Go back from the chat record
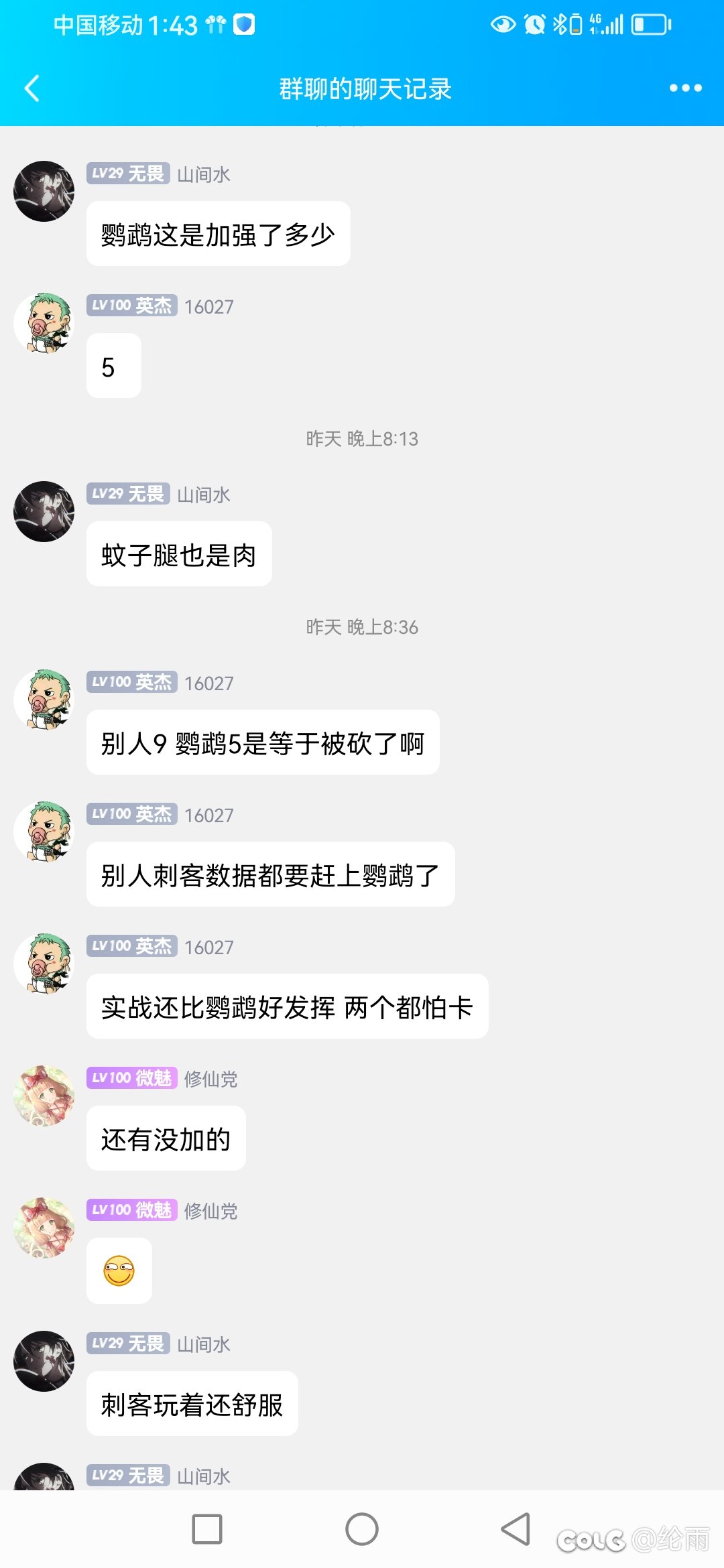 32,88
